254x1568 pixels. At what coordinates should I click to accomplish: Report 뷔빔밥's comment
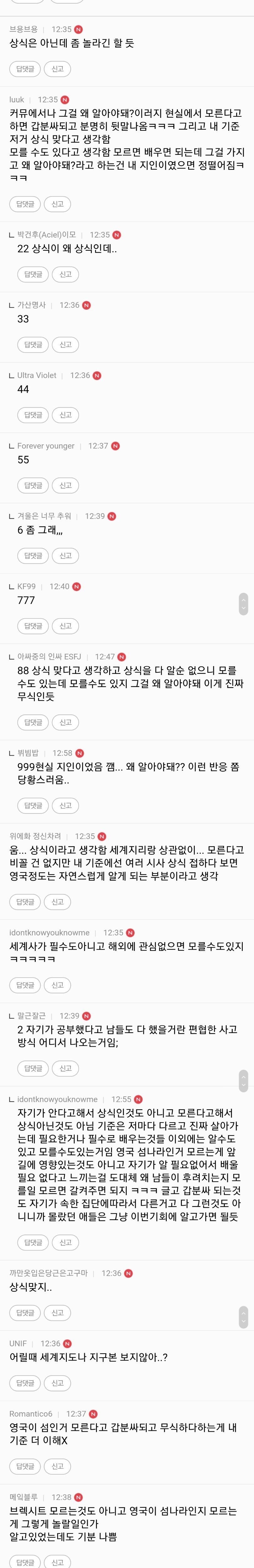point(65,805)
